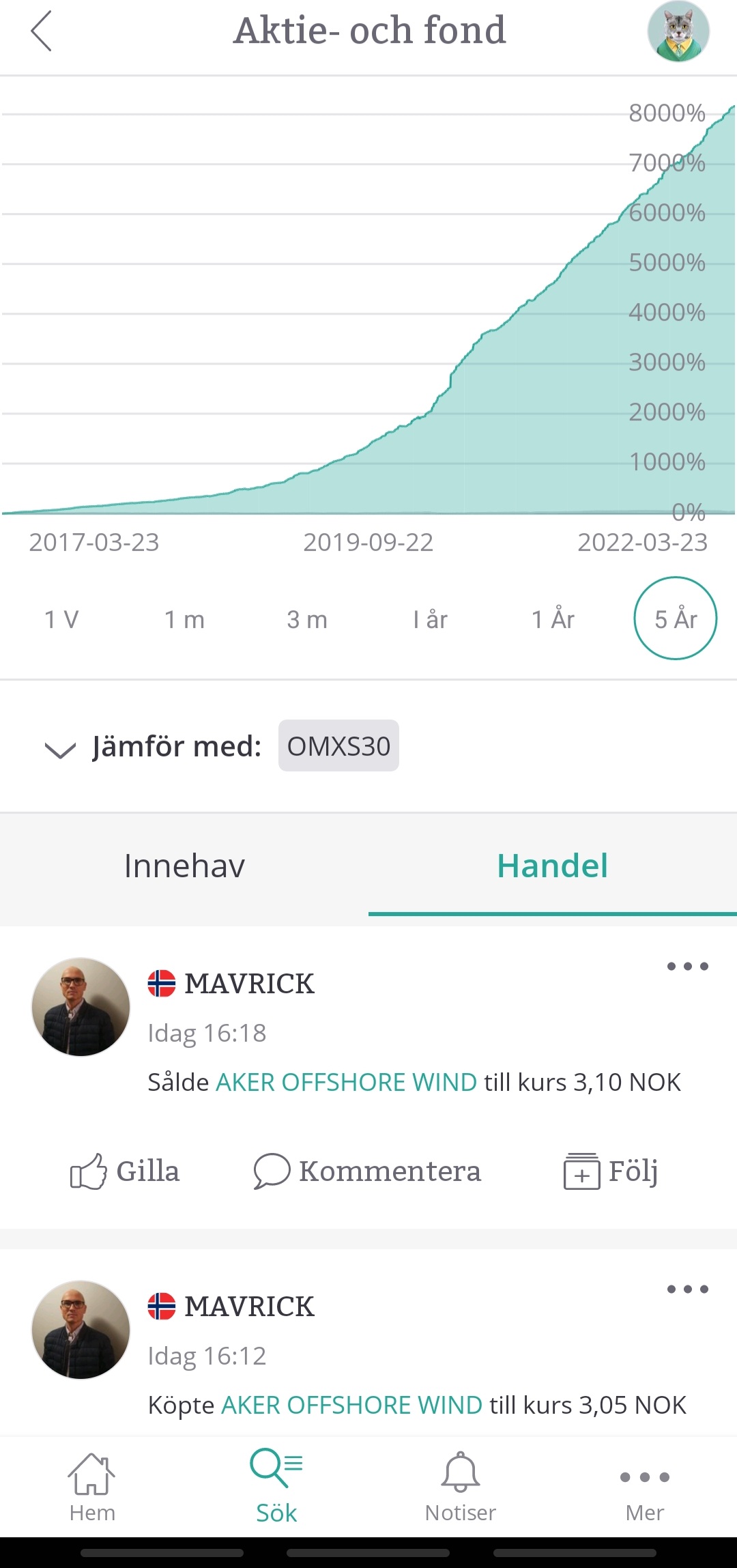
Task: Open AKER OFFSHORE WIND link in Sålde post
Action: point(346,1082)
